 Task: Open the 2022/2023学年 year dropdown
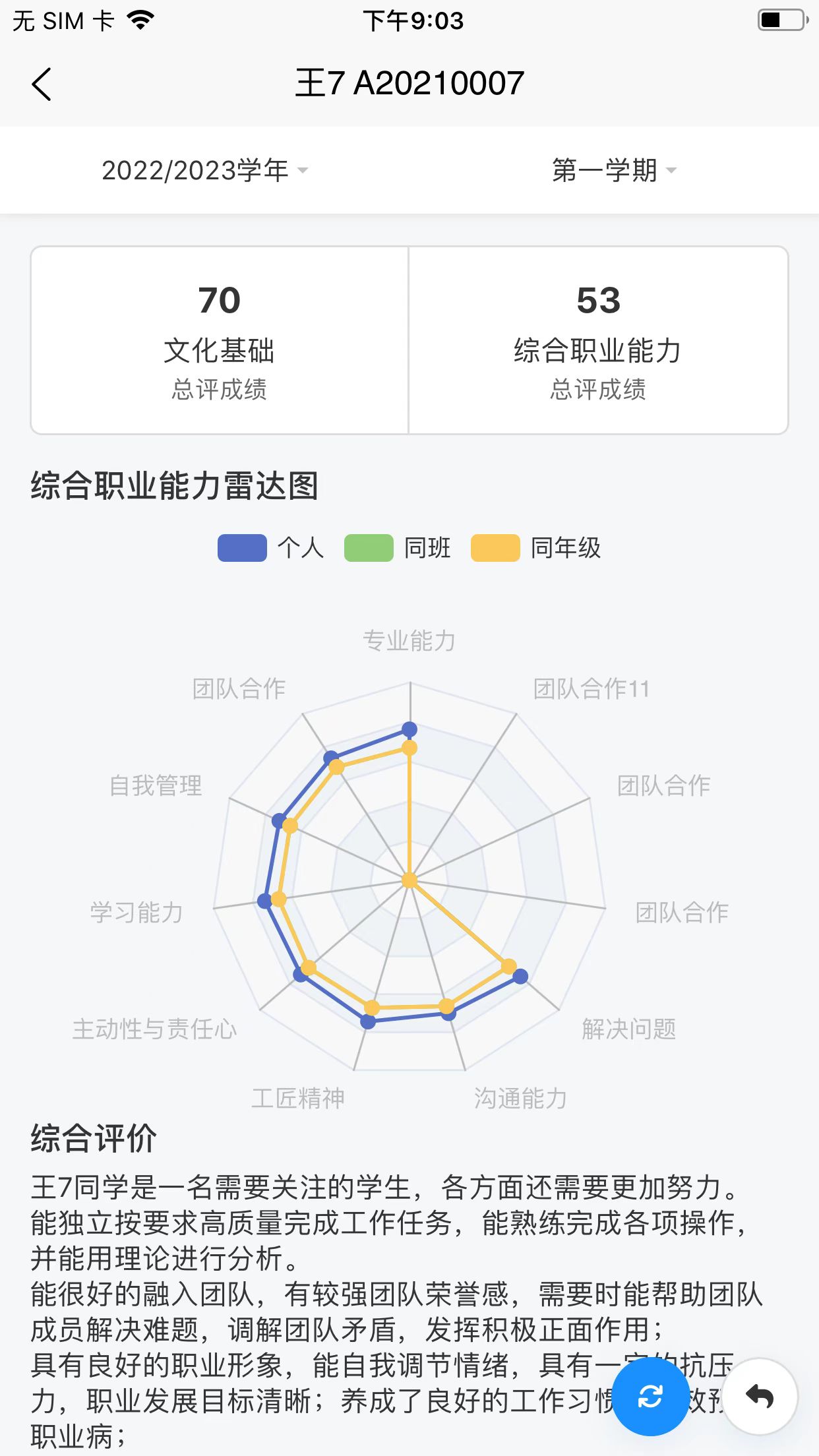click(195, 169)
